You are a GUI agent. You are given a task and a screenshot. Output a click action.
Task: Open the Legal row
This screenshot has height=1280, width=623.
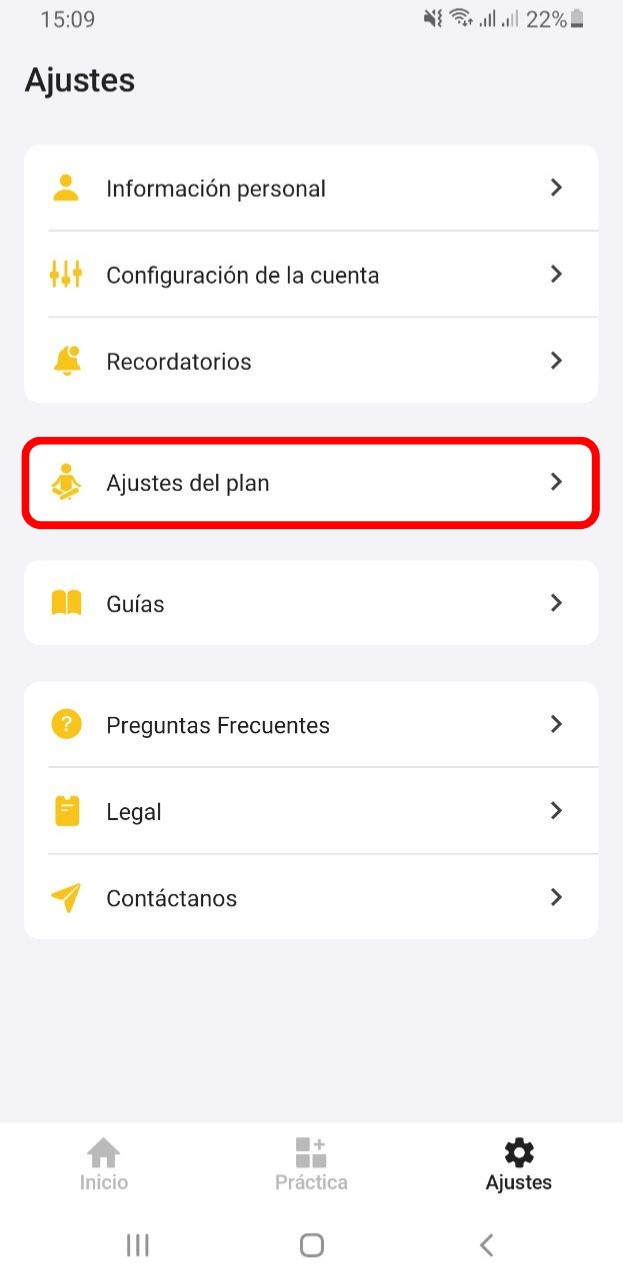tap(310, 811)
